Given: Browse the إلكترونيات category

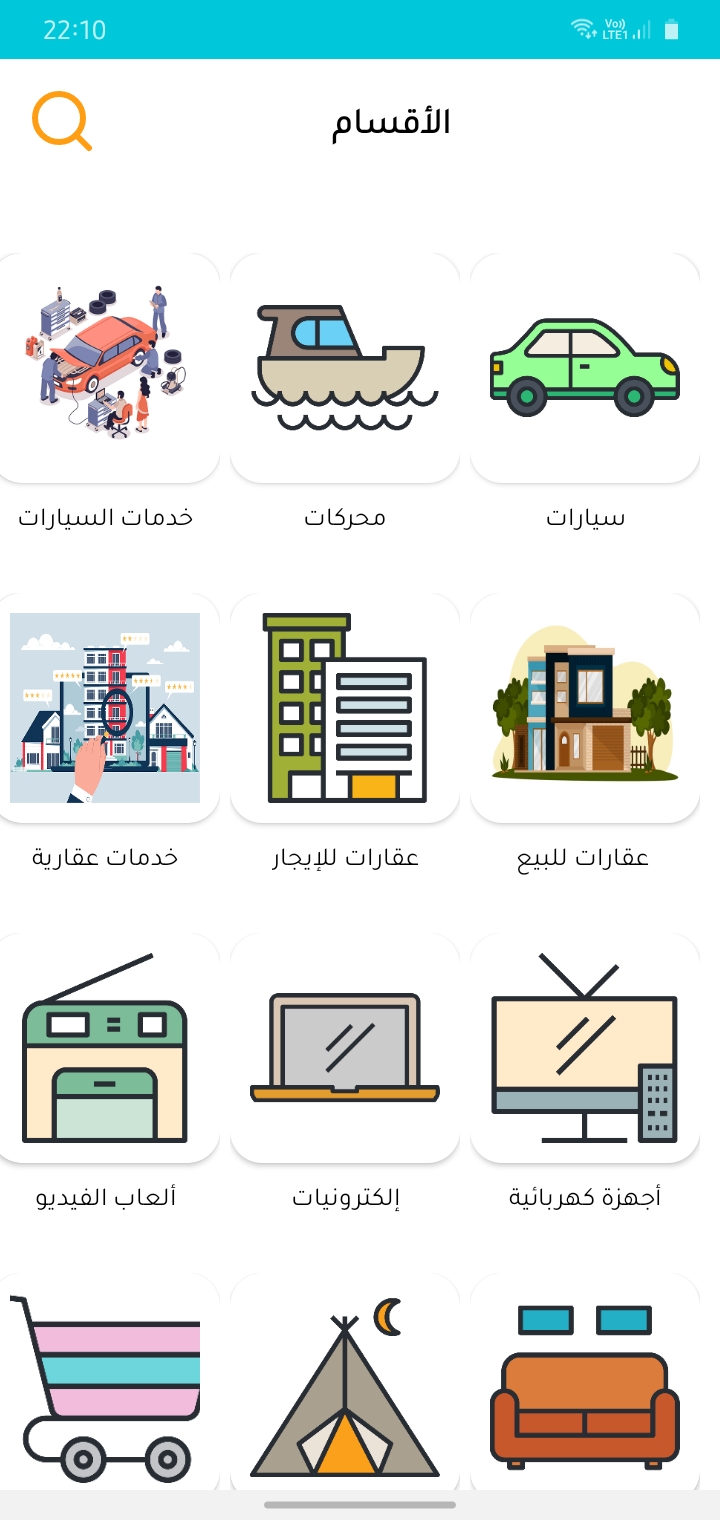Looking at the screenshot, I should coord(345,1048).
